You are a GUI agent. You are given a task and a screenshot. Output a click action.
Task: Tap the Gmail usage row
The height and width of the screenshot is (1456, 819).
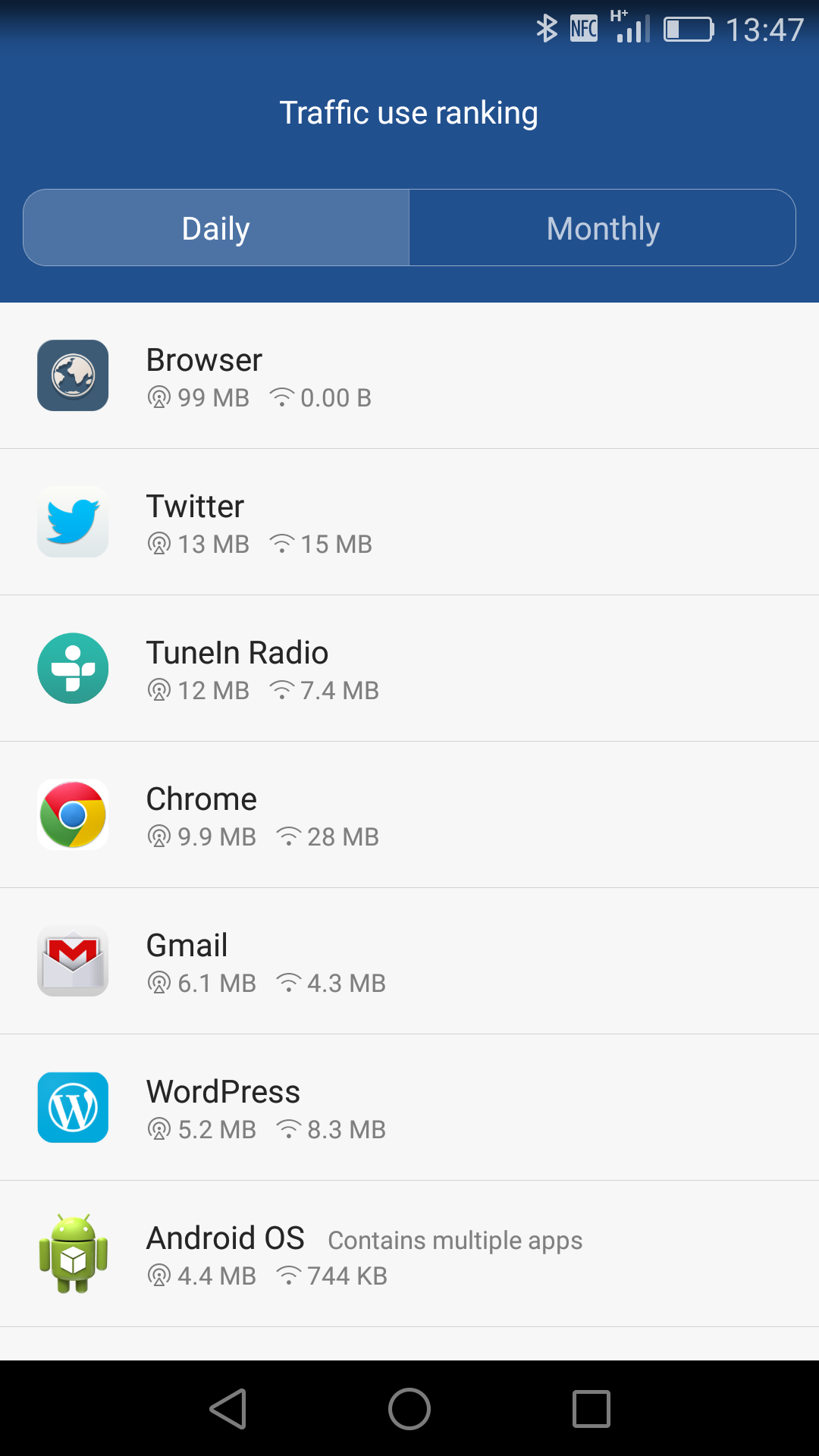409,961
